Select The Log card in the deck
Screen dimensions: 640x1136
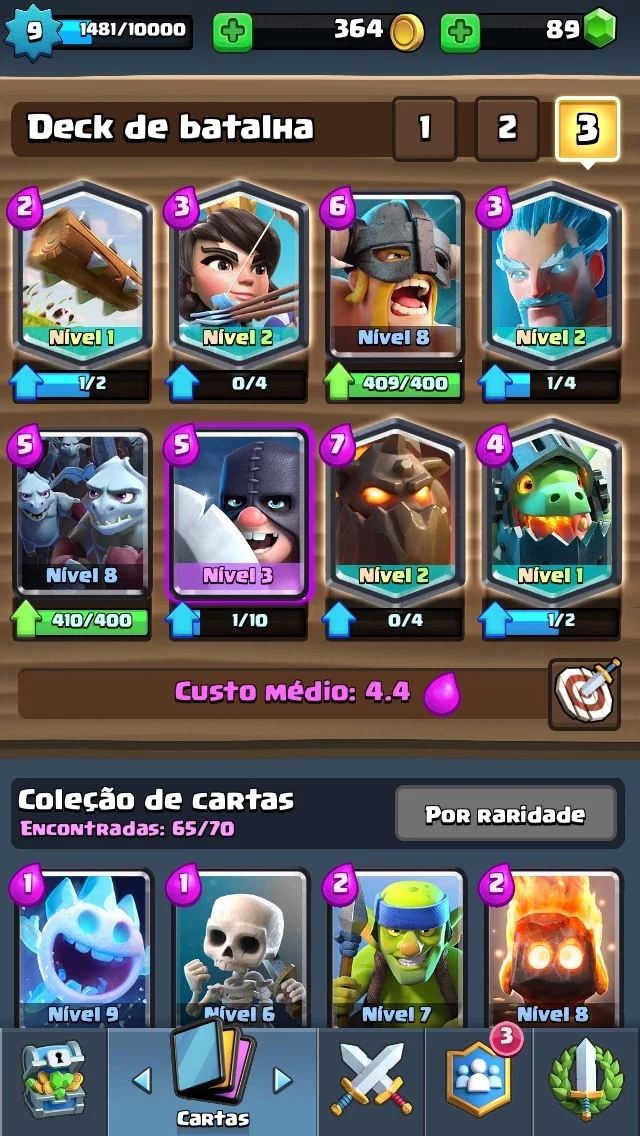click(82, 274)
